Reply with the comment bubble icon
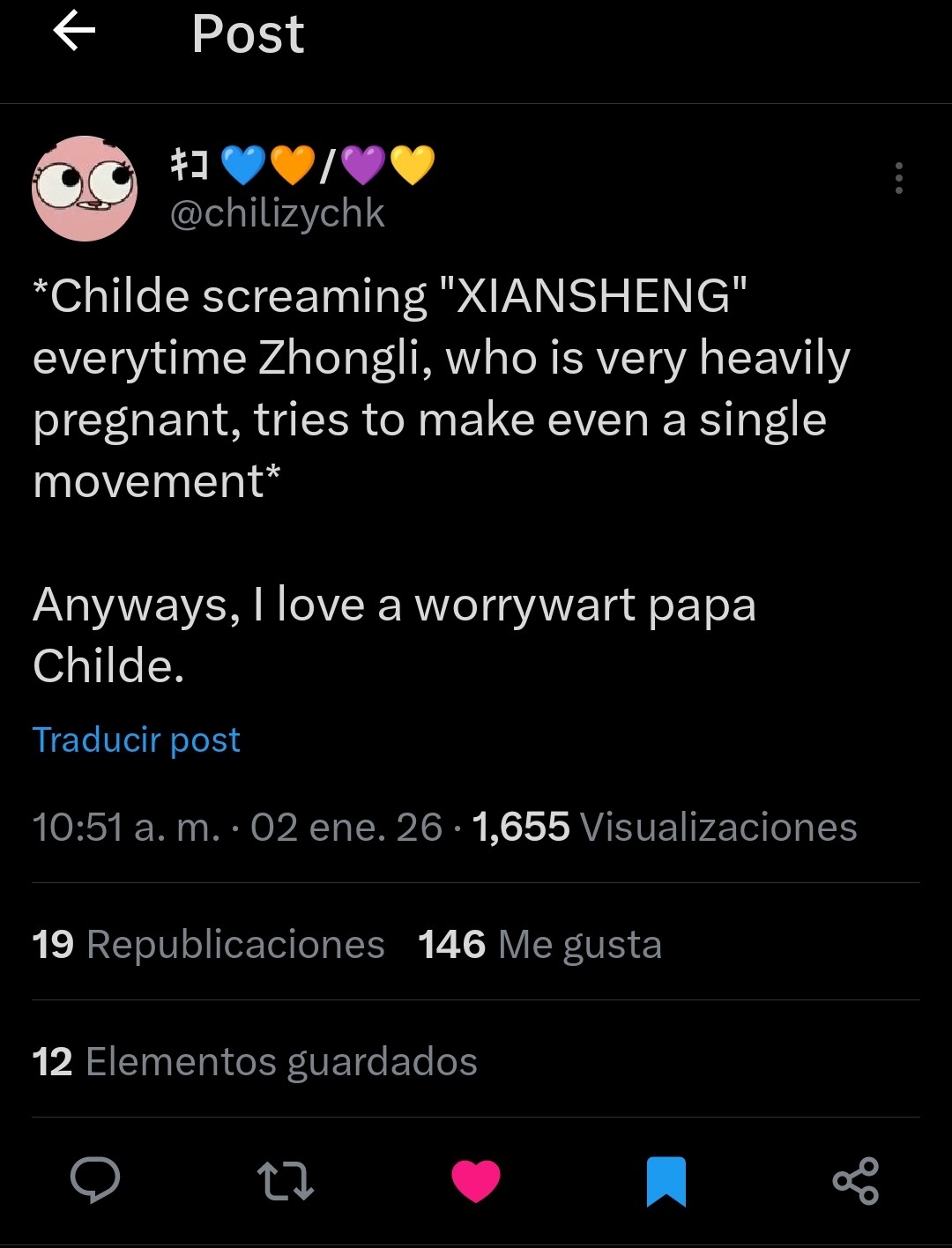This screenshot has width=952, height=1248. coord(95,1181)
